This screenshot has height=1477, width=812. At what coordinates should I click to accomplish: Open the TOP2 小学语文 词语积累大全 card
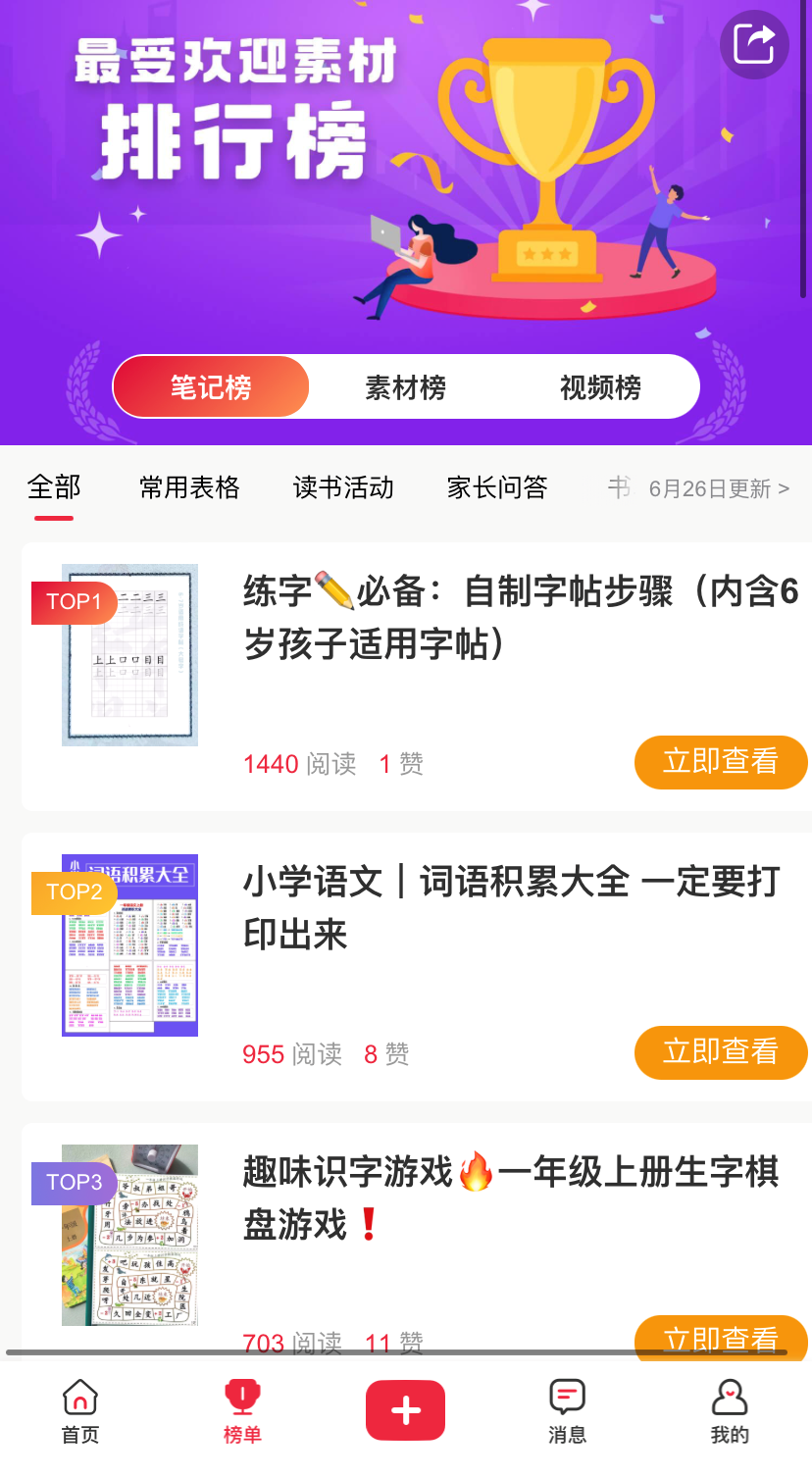pos(417,967)
